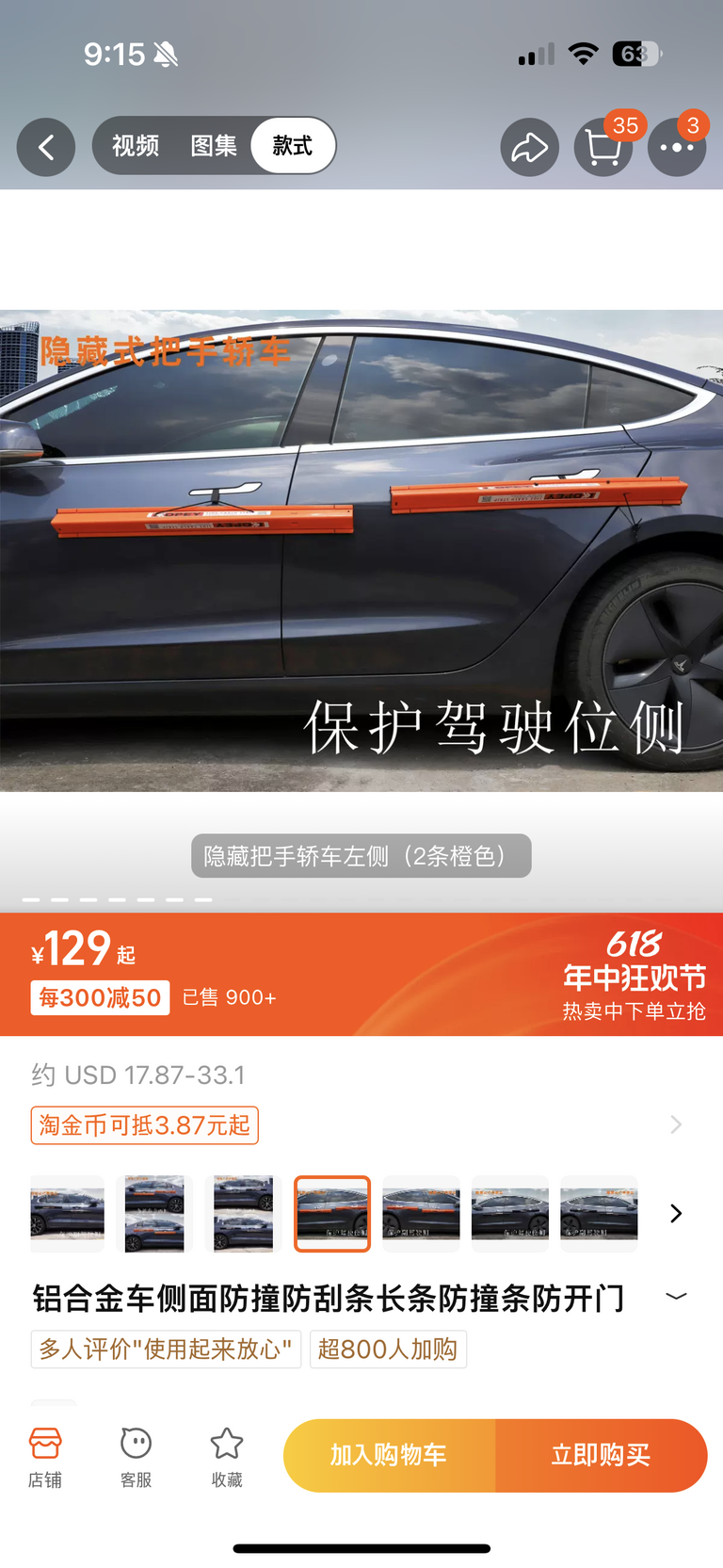This screenshot has height=1568, width=723.
Task: Select the first style thumbnail
Action: pyautogui.click(x=67, y=1213)
